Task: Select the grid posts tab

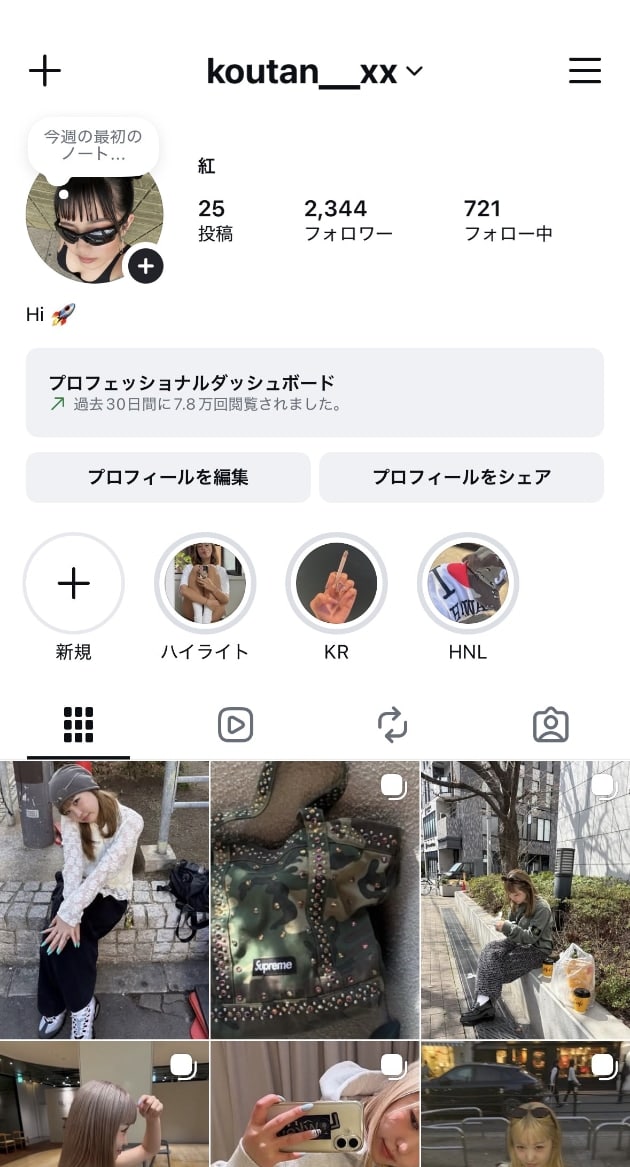Action: (78, 724)
